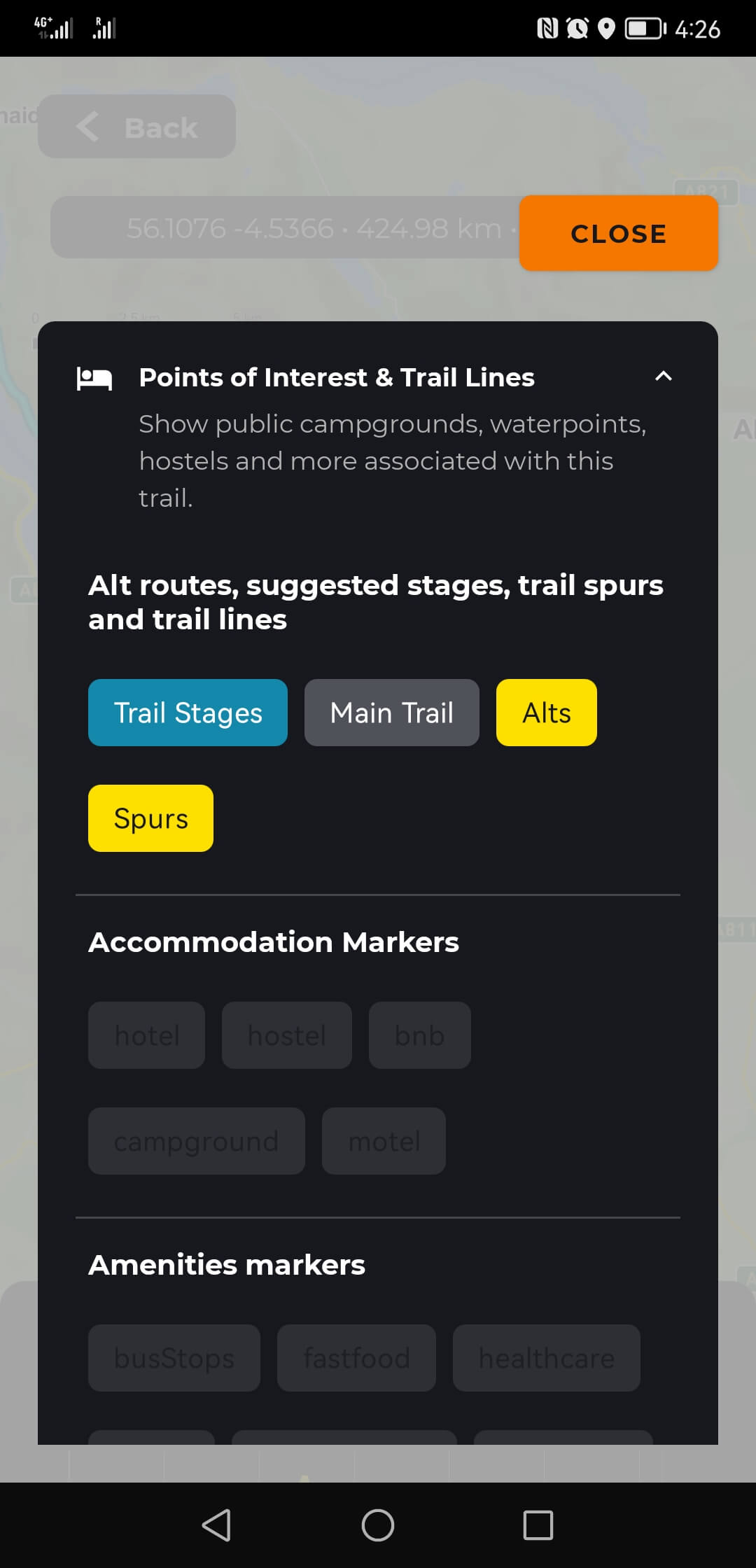Show healthcare amenity markers
Image resolution: width=756 pixels, height=1568 pixels.
click(546, 1358)
